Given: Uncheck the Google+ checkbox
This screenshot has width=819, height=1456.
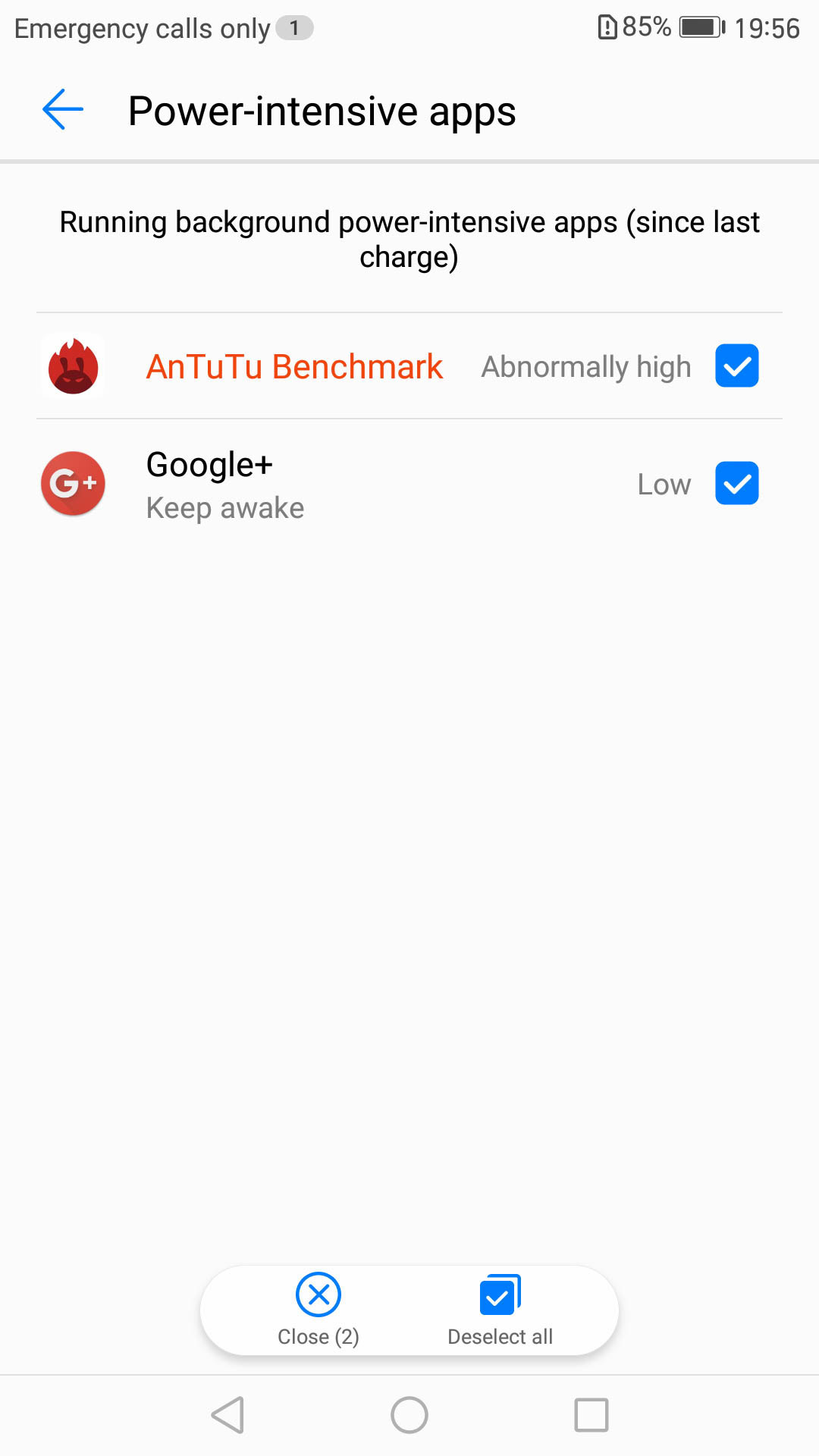Looking at the screenshot, I should point(736,483).
